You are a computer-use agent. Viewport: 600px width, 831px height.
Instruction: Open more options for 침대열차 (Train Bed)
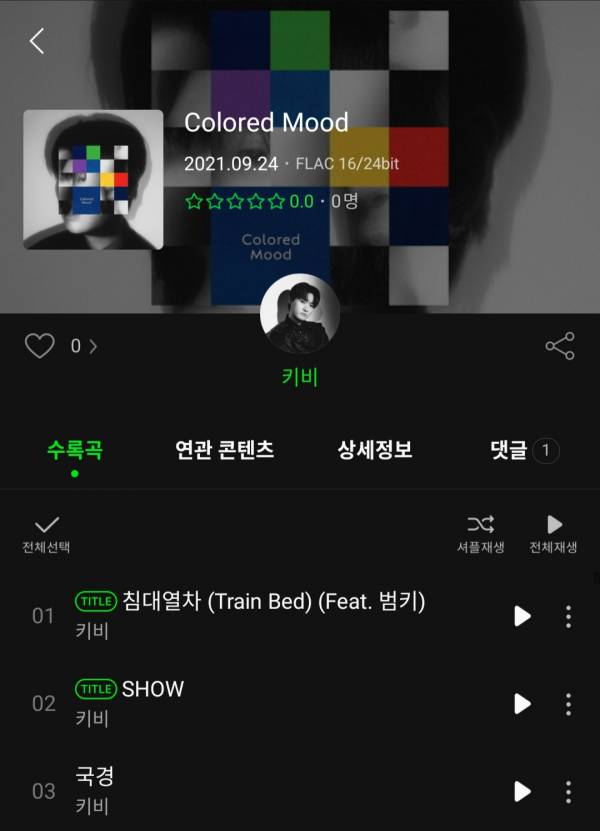click(568, 616)
